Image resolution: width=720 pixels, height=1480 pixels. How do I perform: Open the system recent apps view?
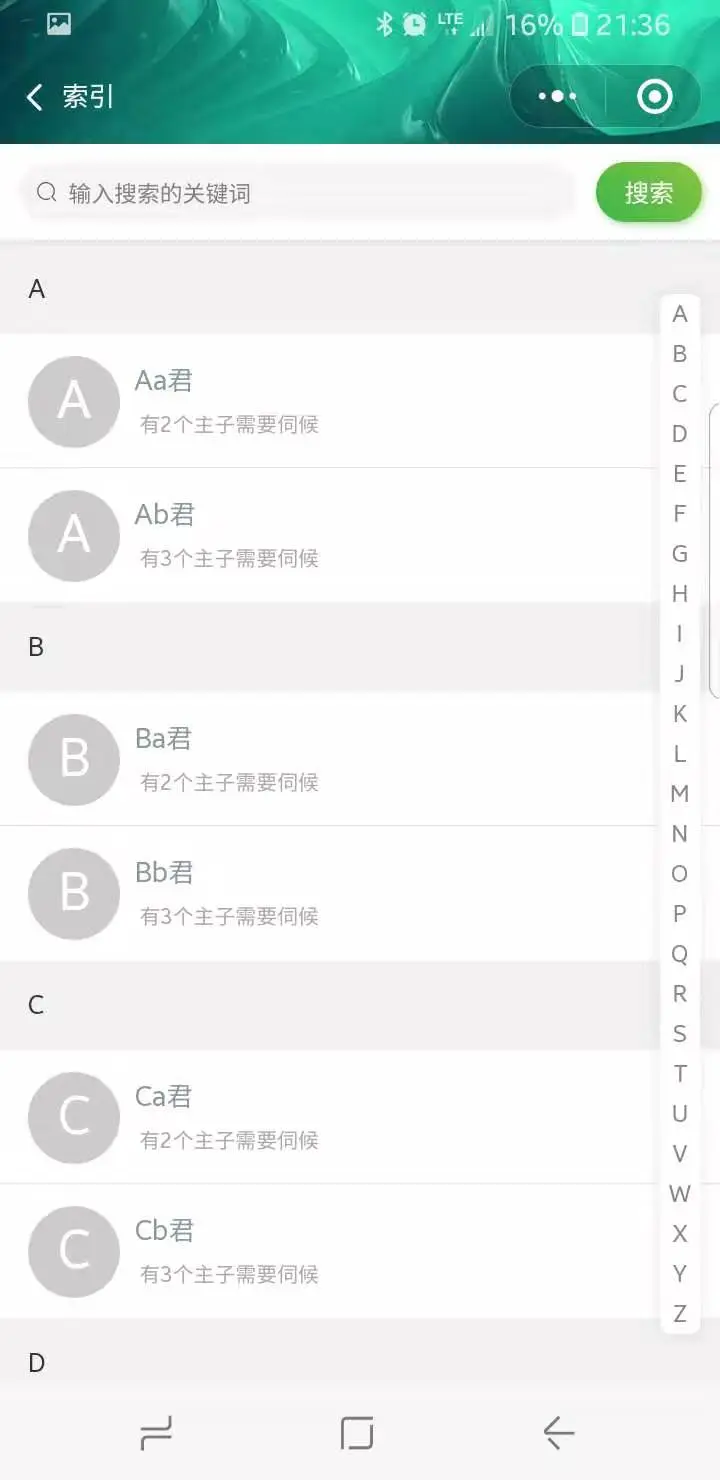click(156, 1433)
